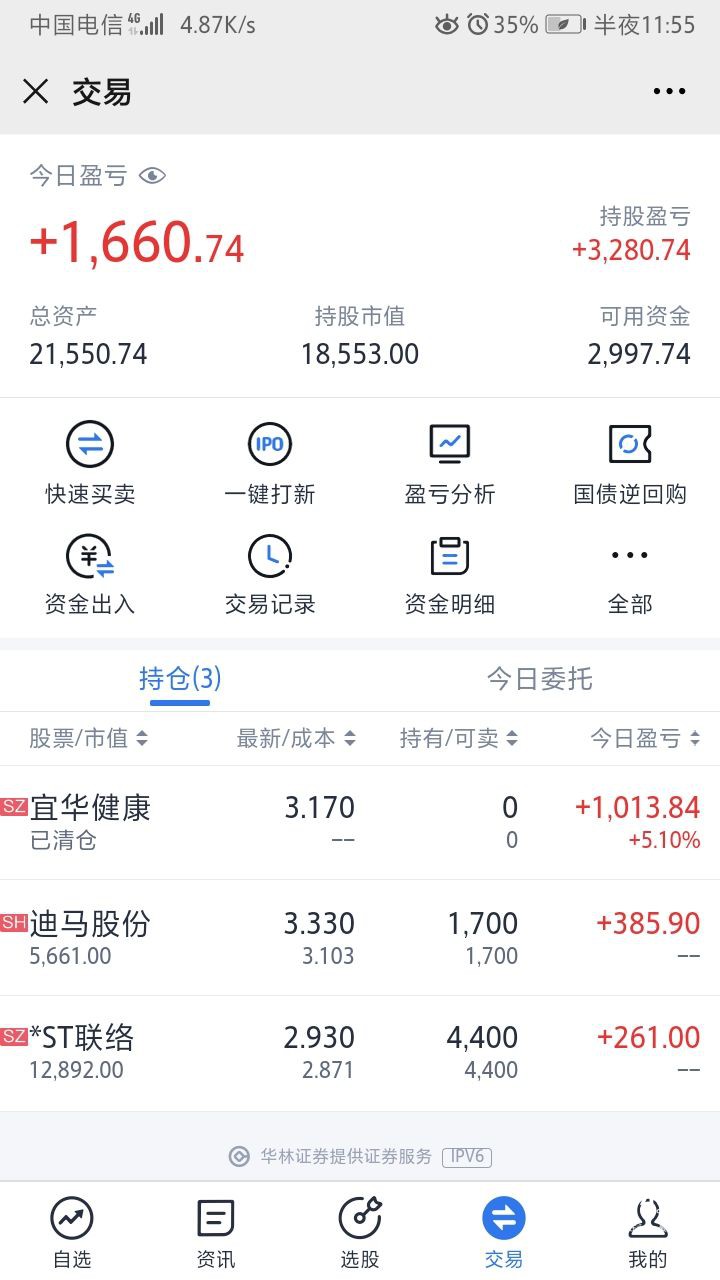Switch to the 今日委托 tab

coord(539,679)
